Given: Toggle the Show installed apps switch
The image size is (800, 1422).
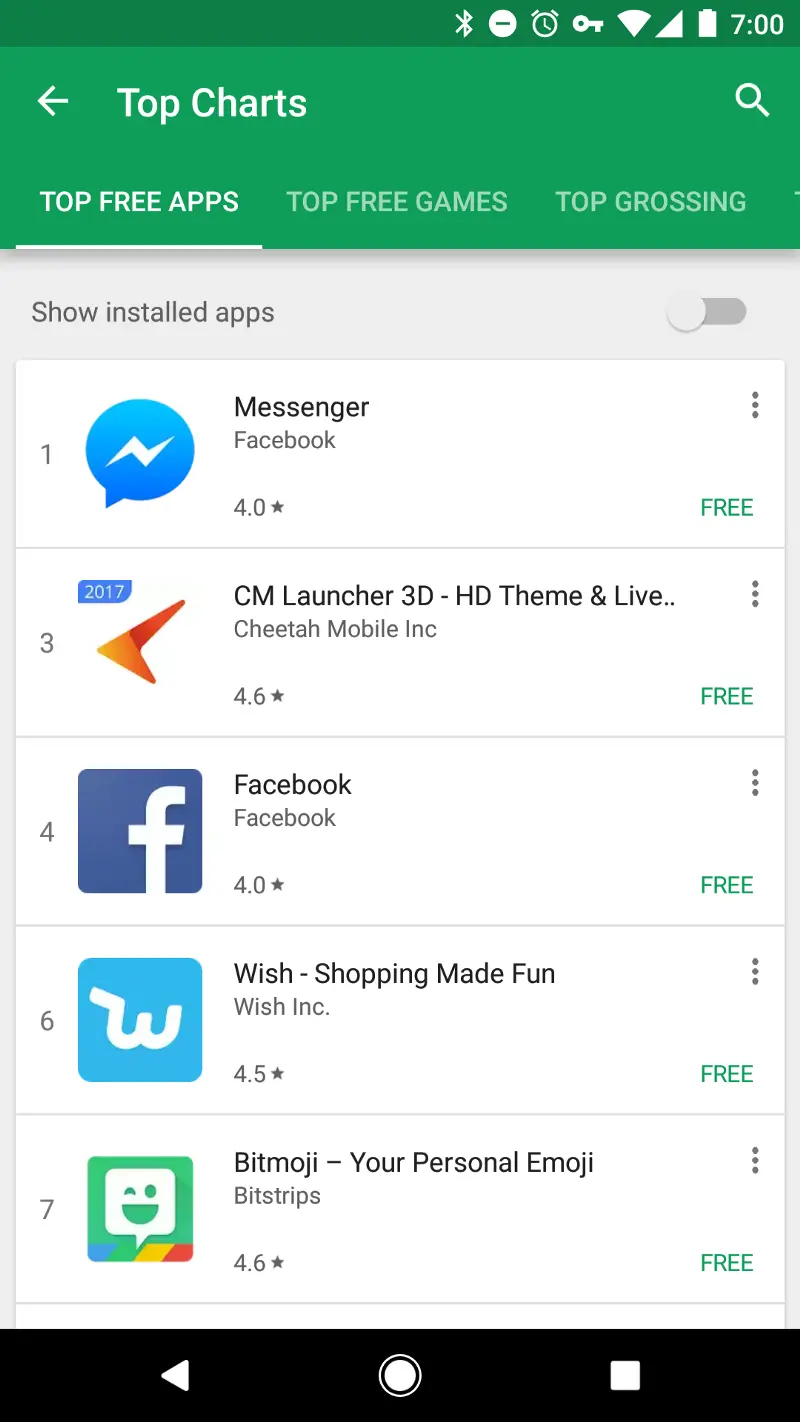Looking at the screenshot, I should 707,312.
